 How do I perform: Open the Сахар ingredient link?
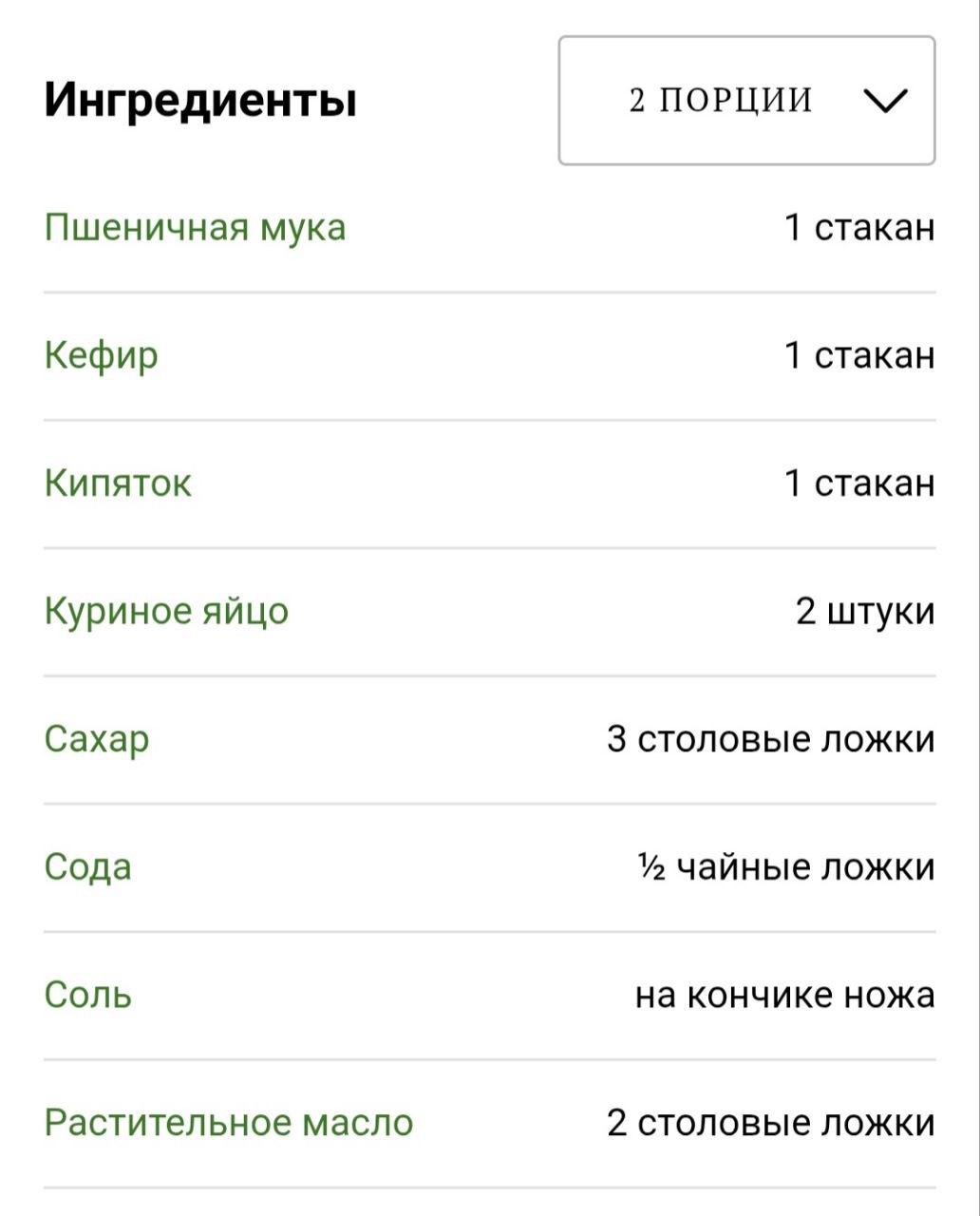tap(96, 739)
